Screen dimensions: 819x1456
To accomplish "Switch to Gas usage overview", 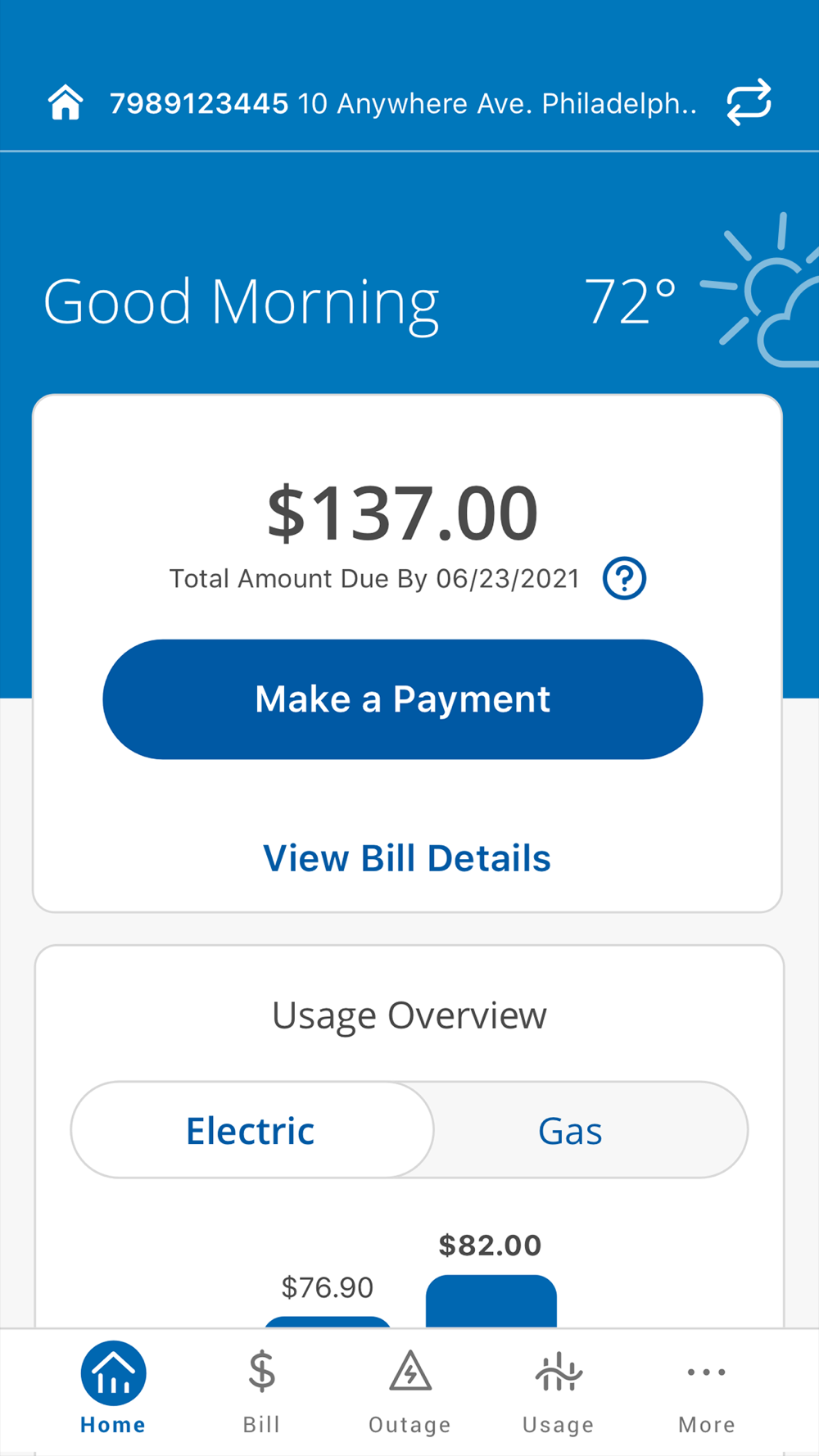I will pyautogui.click(x=571, y=1131).
